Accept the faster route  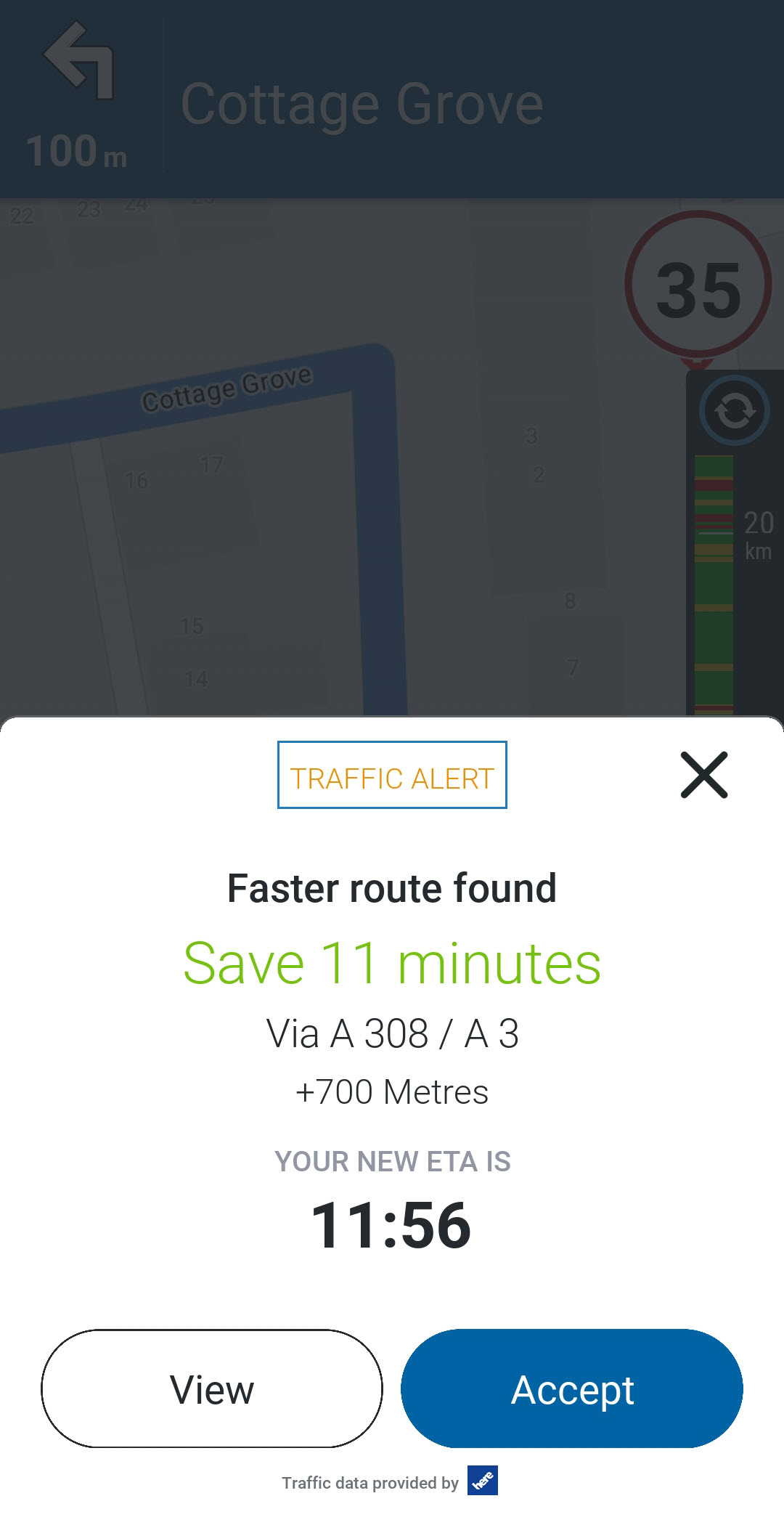[x=571, y=1388]
